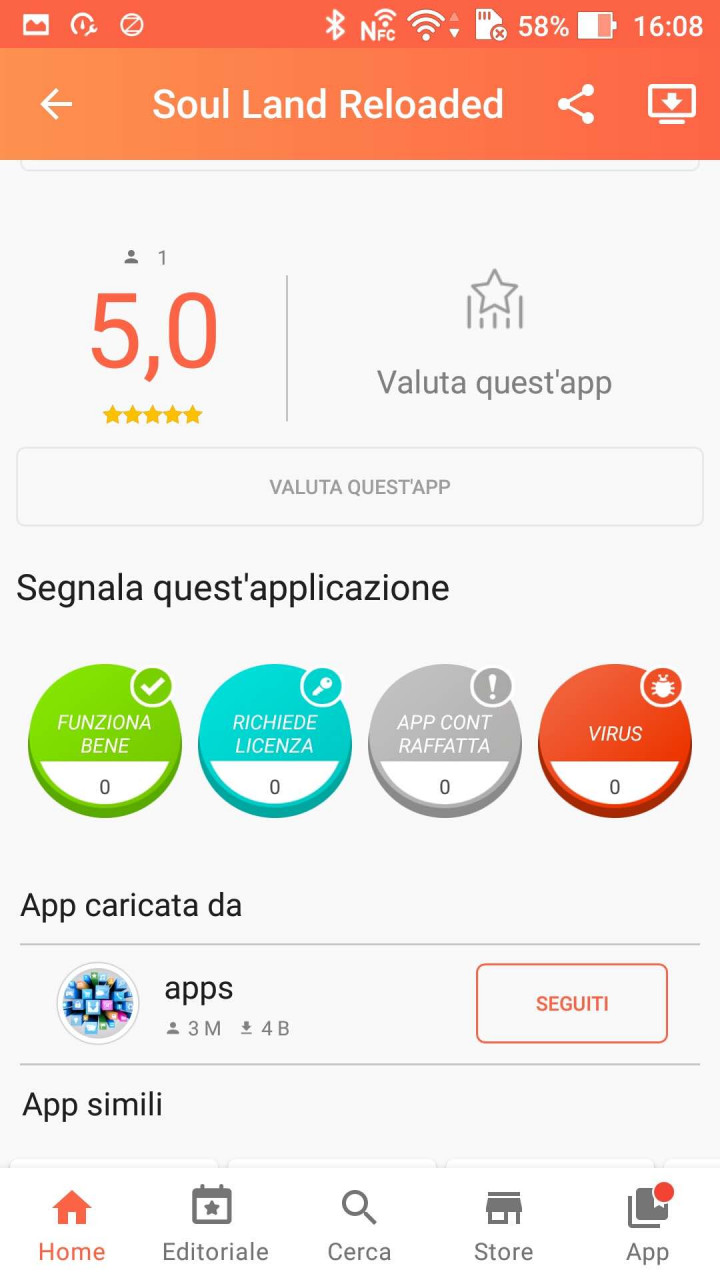Go back using the arrow icon
This screenshot has width=720, height=1280.
pyautogui.click(x=57, y=104)
